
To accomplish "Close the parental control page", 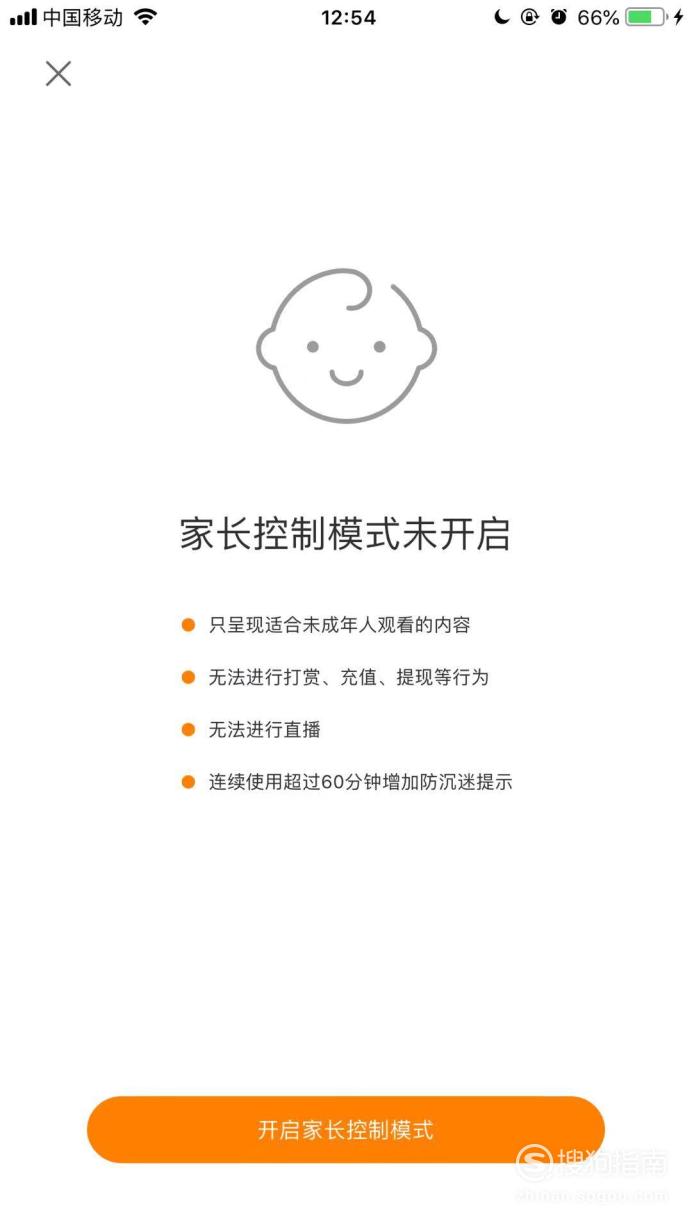I will click(58, 73).
